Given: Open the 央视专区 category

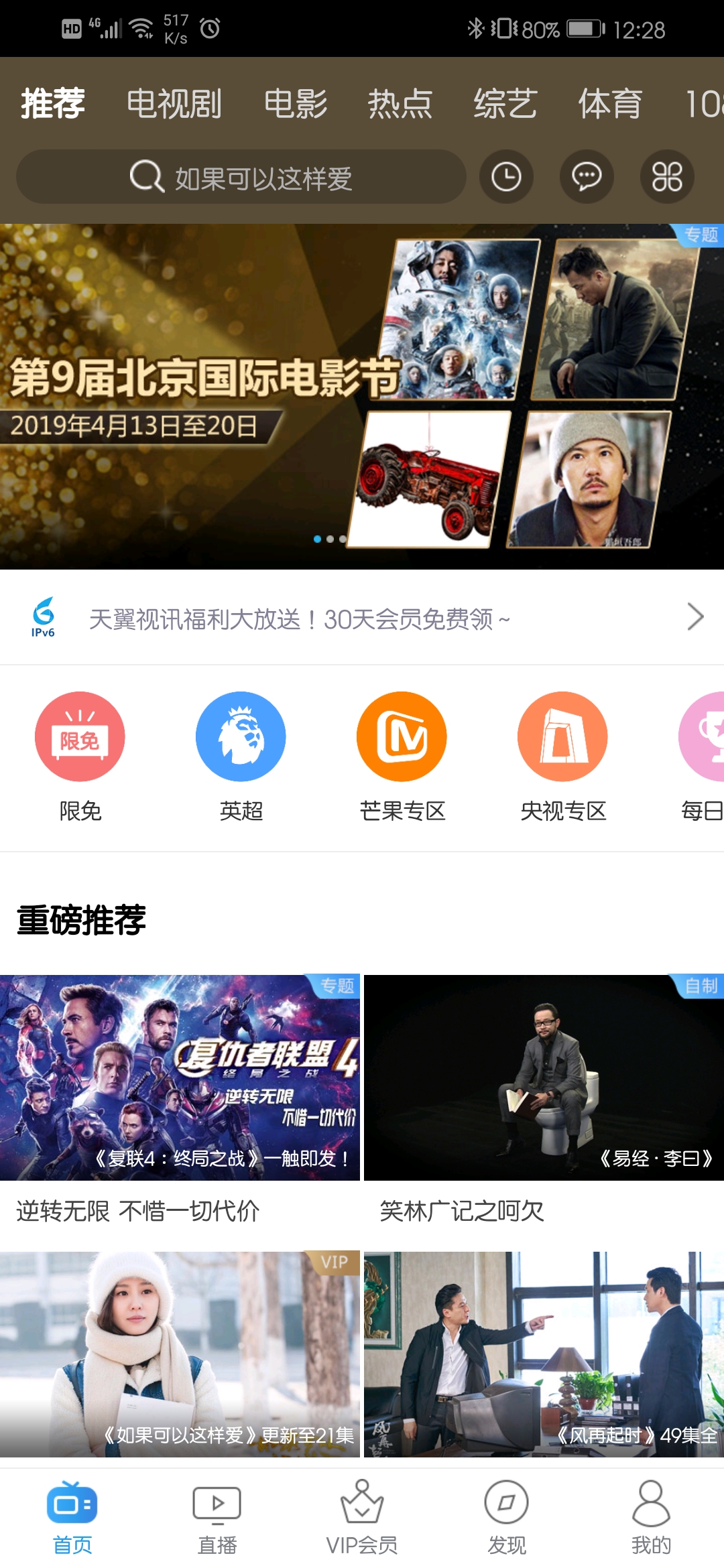Looking at the screenshot, I should click(563, 756).
